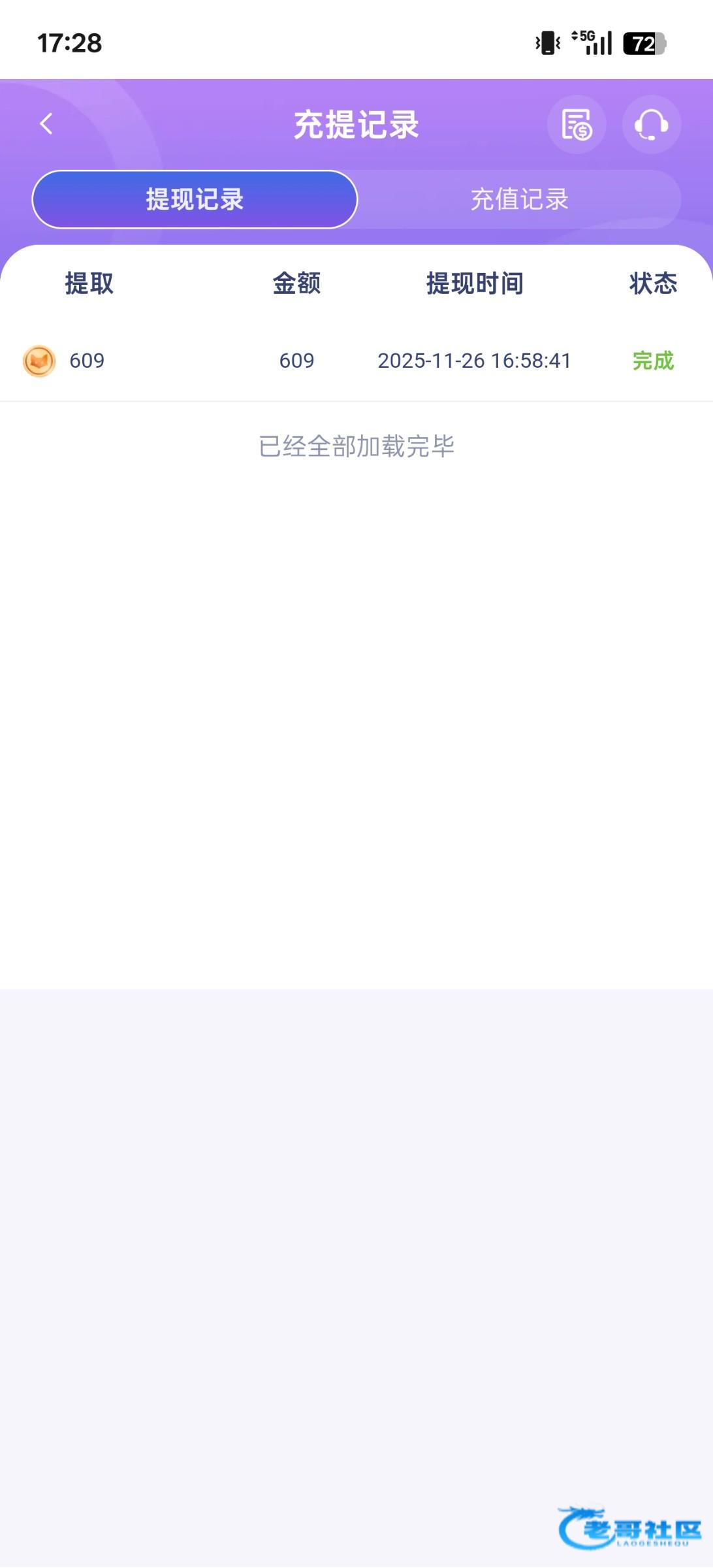Viewport: 713px width, 1568px height.
Task: Switch to the 充值记录 tab
Action: tap(519, 199)
